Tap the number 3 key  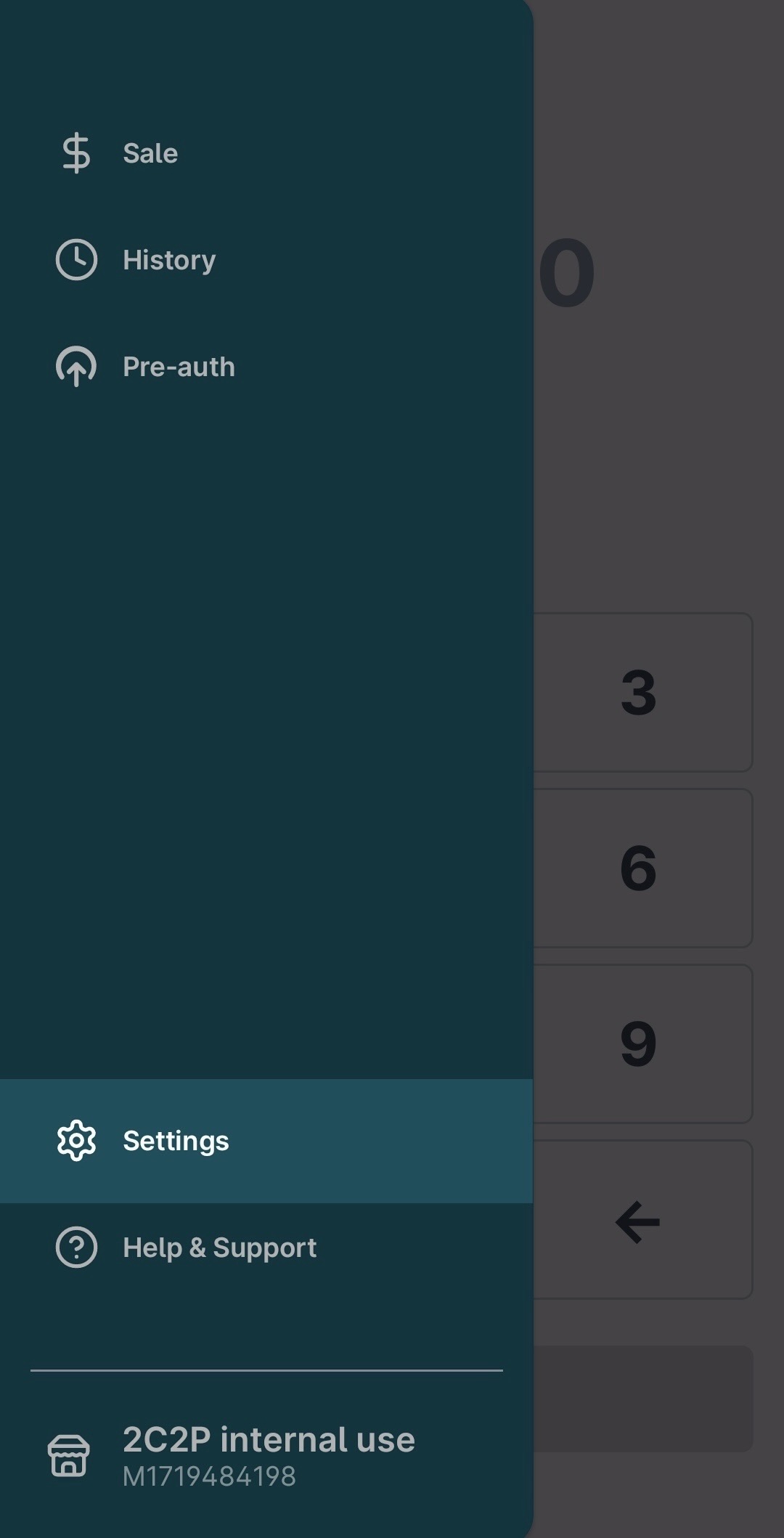coord(640,693)
